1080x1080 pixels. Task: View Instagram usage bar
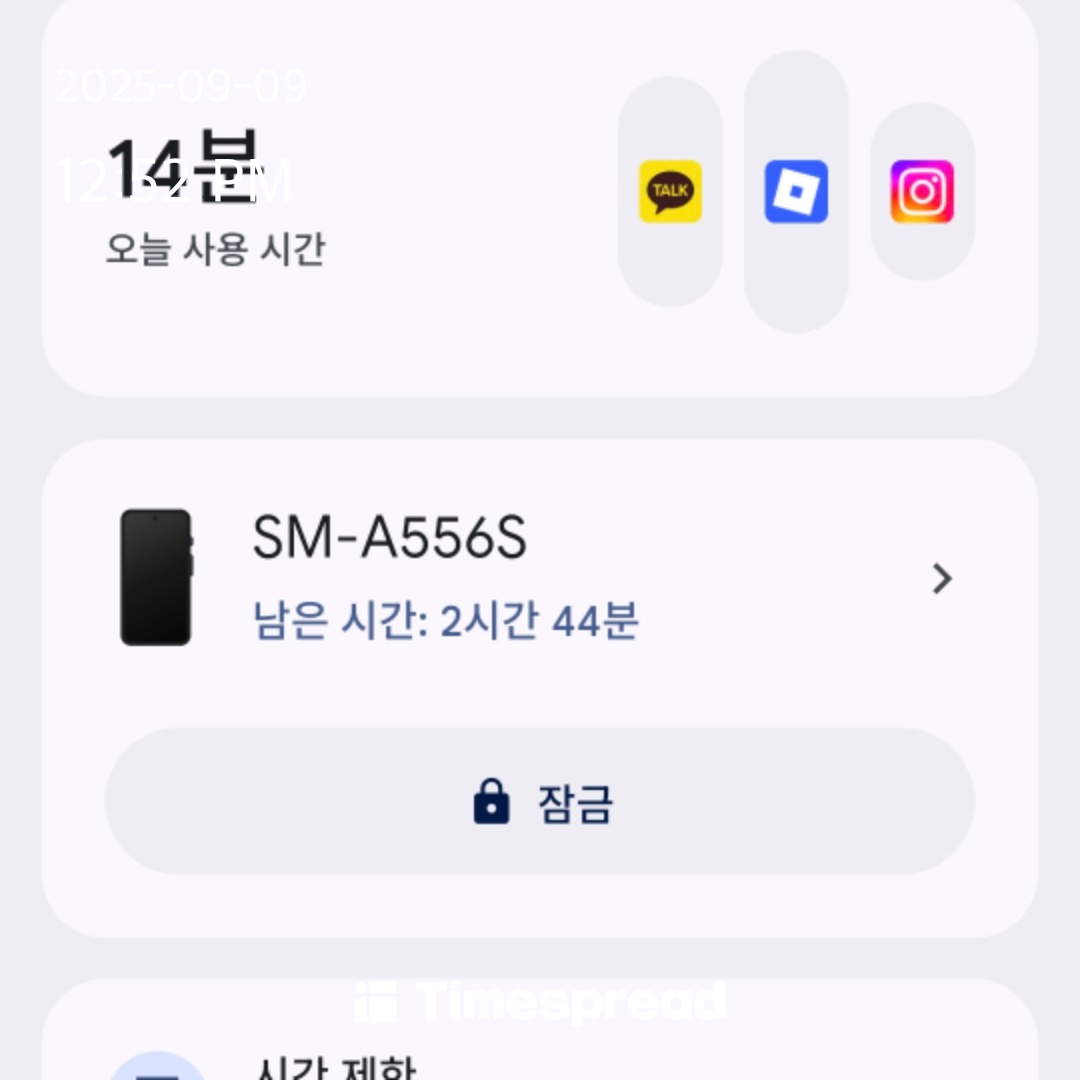(922, 192)
